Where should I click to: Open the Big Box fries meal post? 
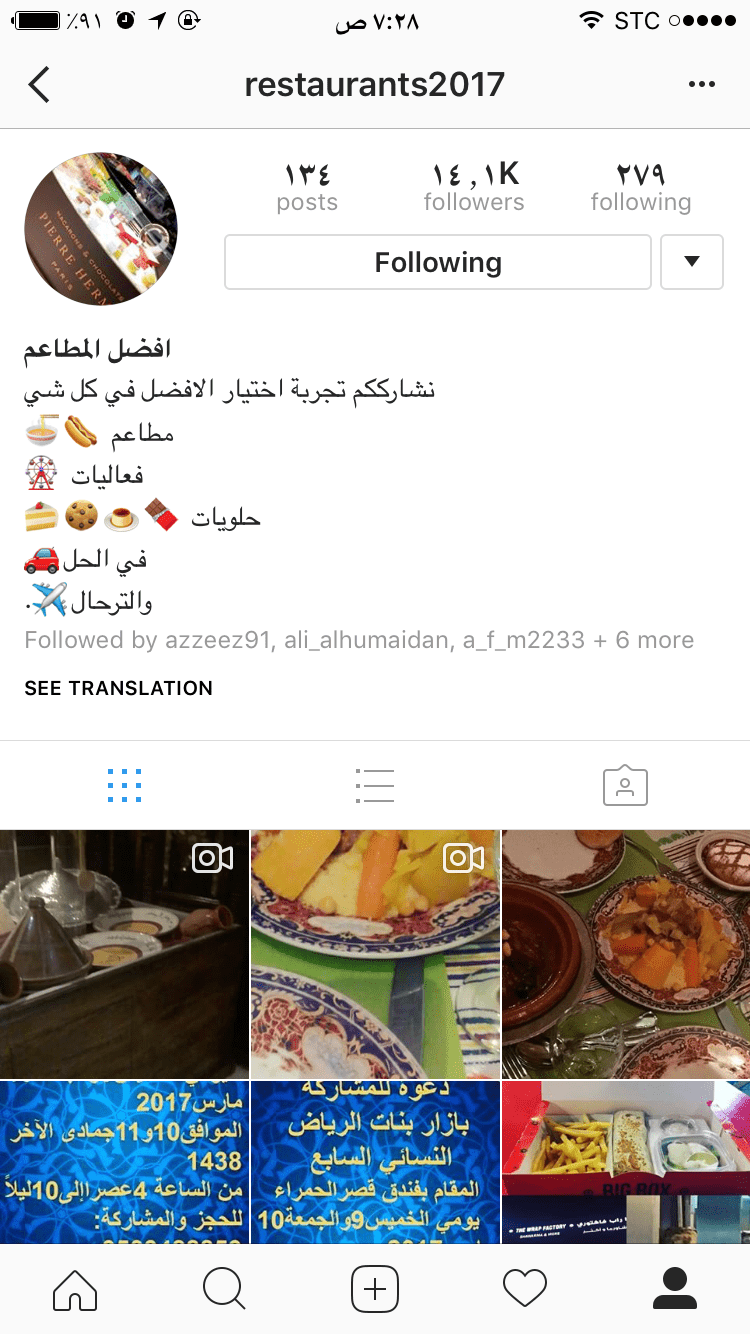[626, 1162]
